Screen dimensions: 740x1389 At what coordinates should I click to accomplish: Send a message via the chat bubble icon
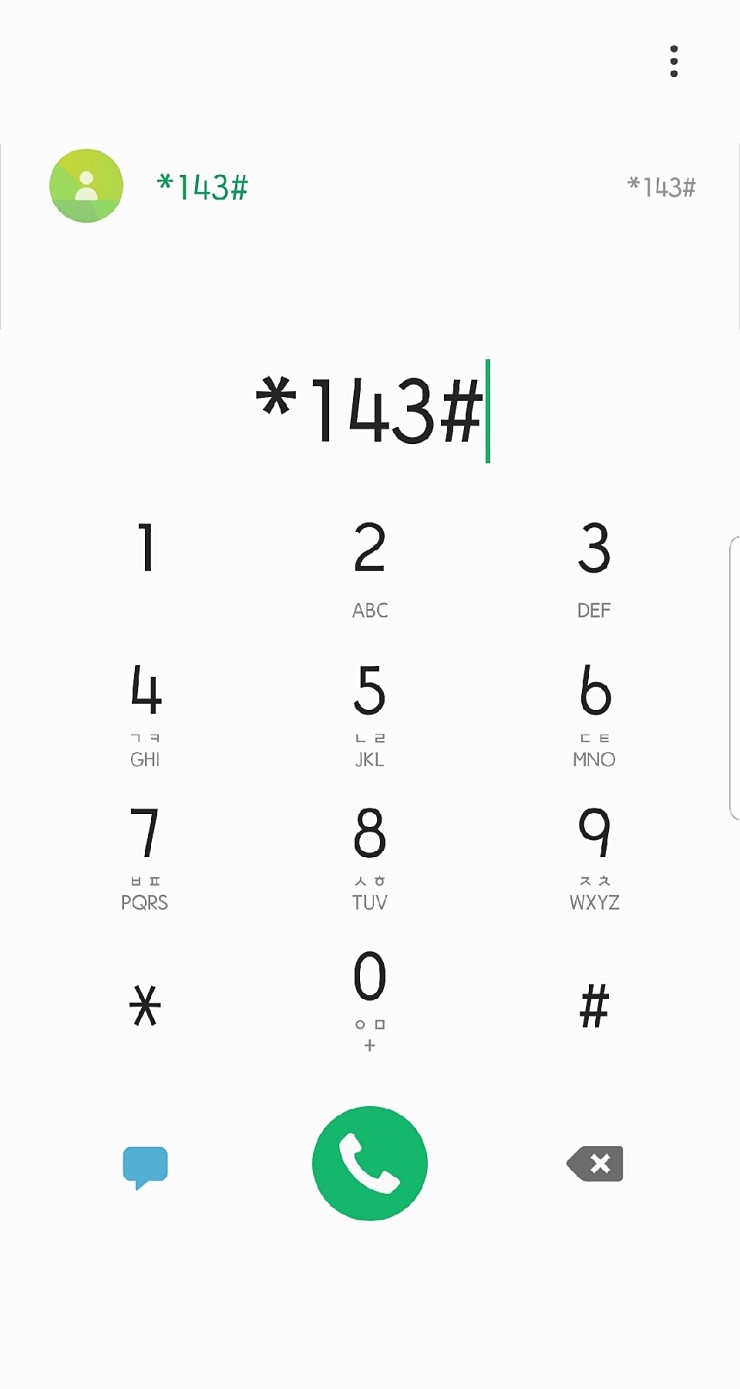[x=146, y=1165]
